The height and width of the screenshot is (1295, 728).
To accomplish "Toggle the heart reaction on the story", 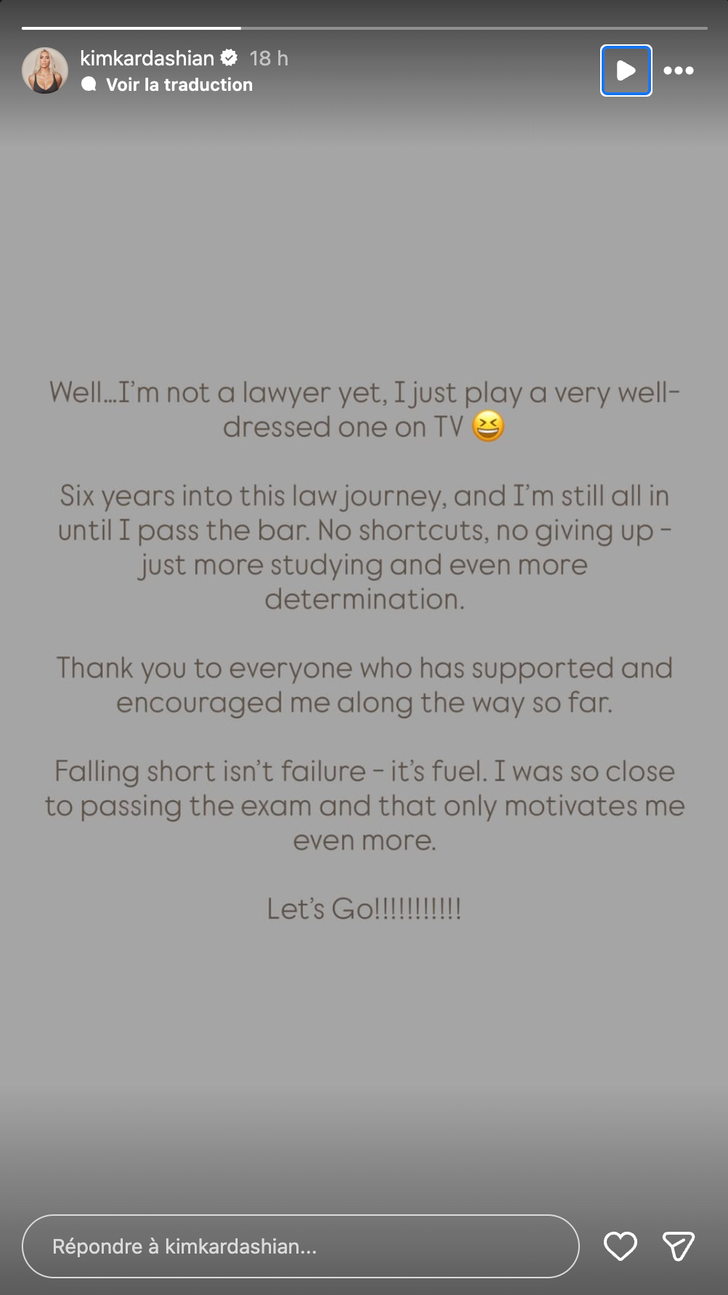I will tap(620, 1246).
